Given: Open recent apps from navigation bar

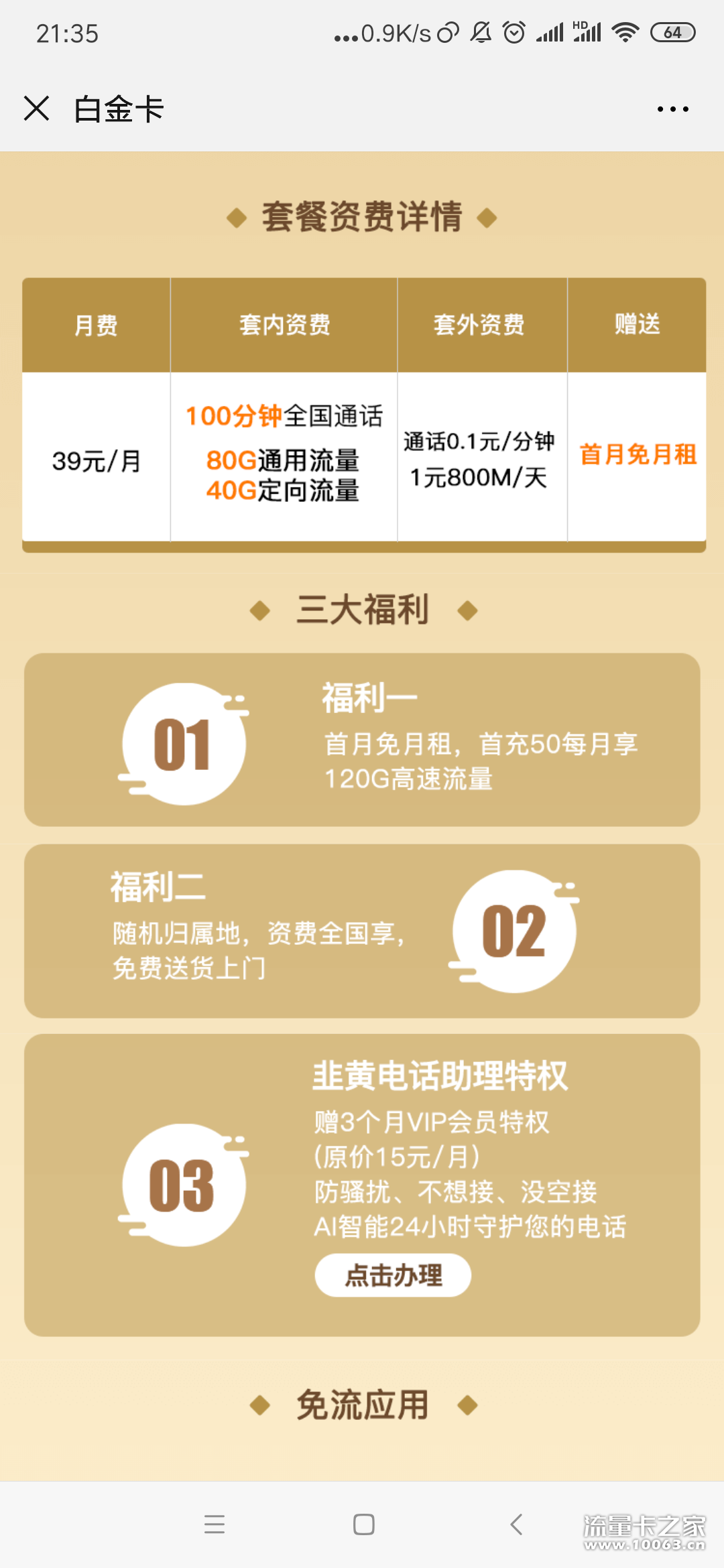Looking at the screenshot, I should (x=215, y=1524).
